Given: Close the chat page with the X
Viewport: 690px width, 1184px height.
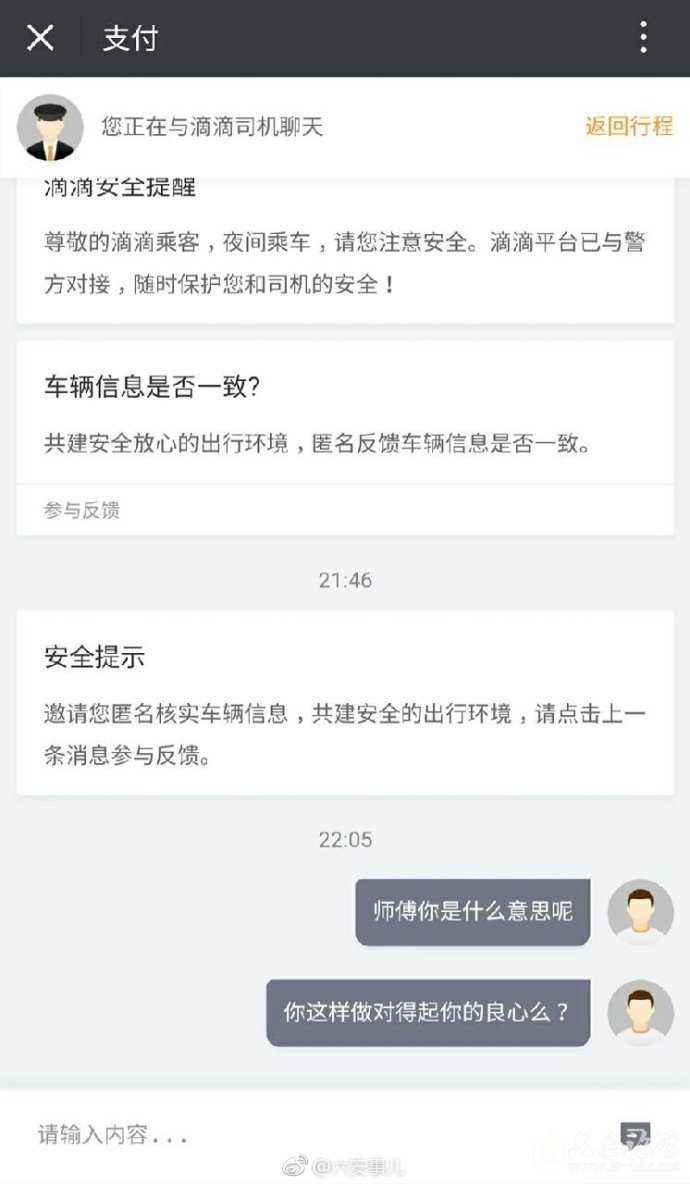Looking at the screenshot, I should click(40, 38).
